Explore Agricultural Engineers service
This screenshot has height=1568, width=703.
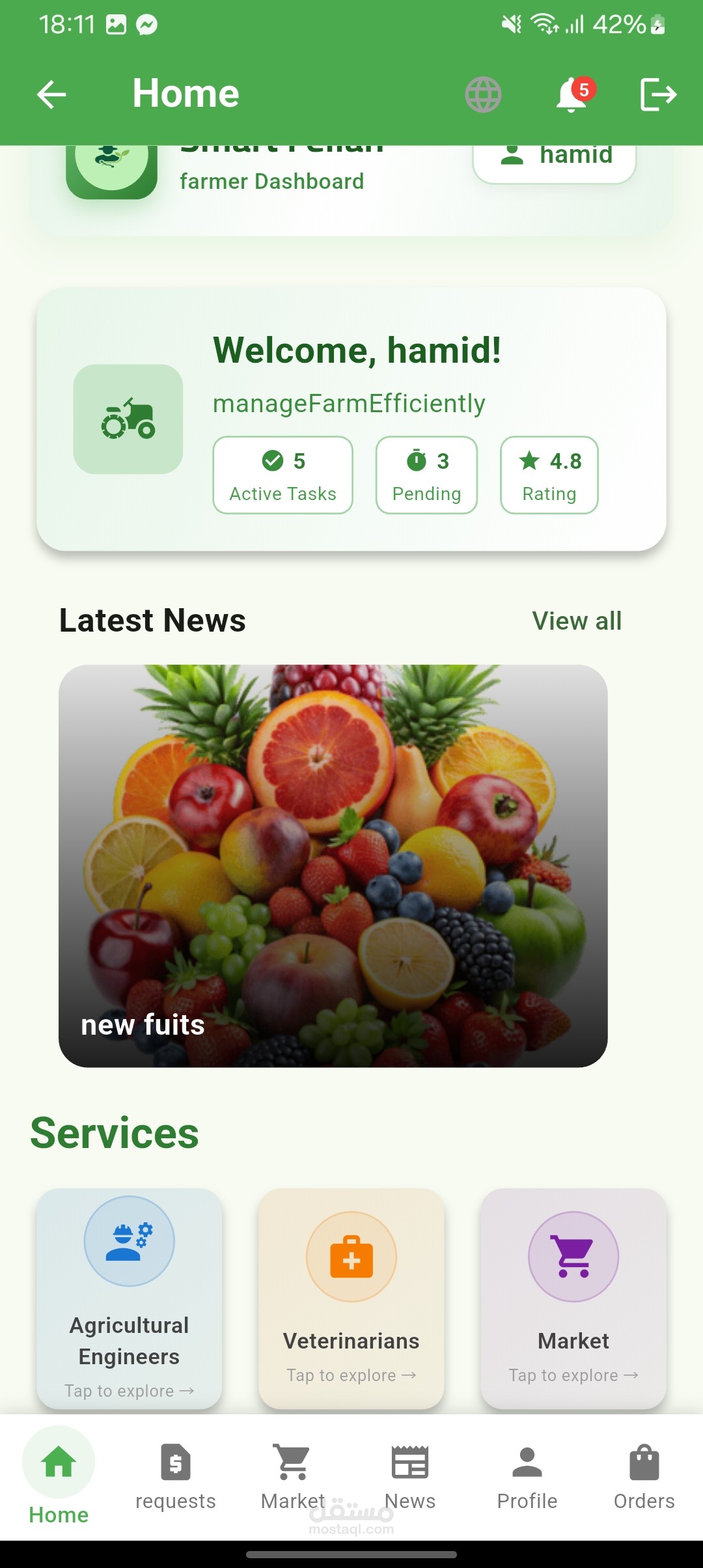(x=130, y=1298)
